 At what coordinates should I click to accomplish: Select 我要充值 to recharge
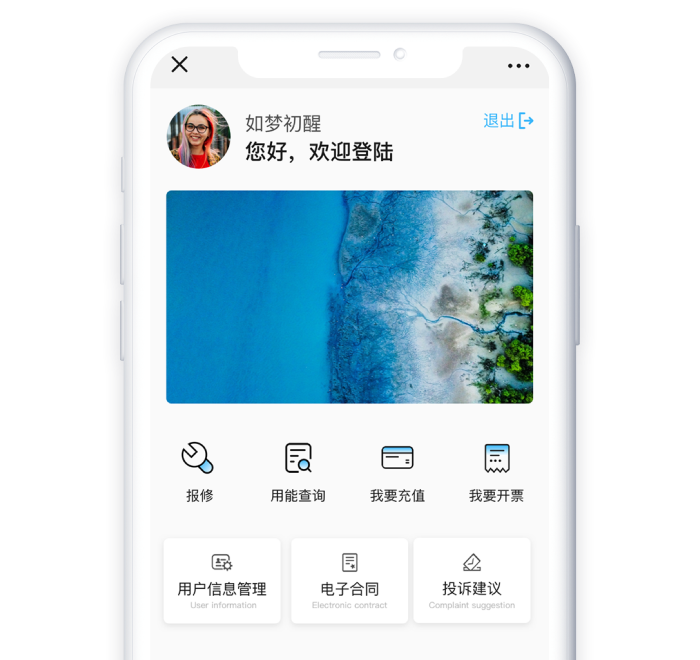pos(397,472)
